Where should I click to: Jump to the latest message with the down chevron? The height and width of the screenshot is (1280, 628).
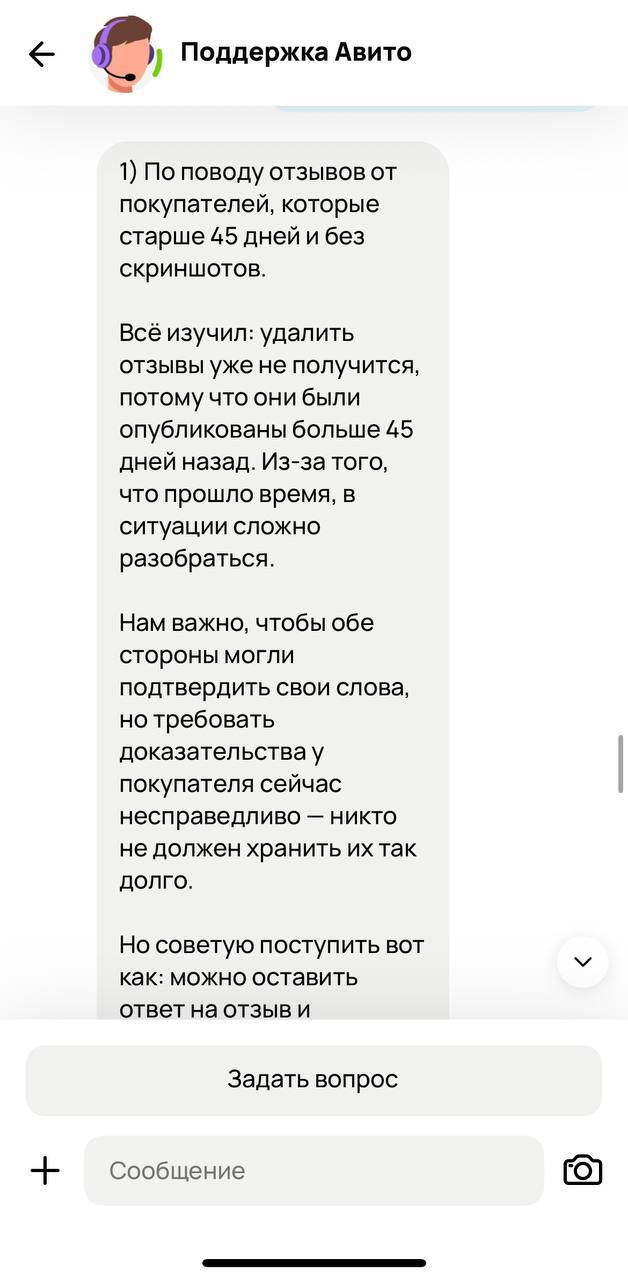click(583, 962)
